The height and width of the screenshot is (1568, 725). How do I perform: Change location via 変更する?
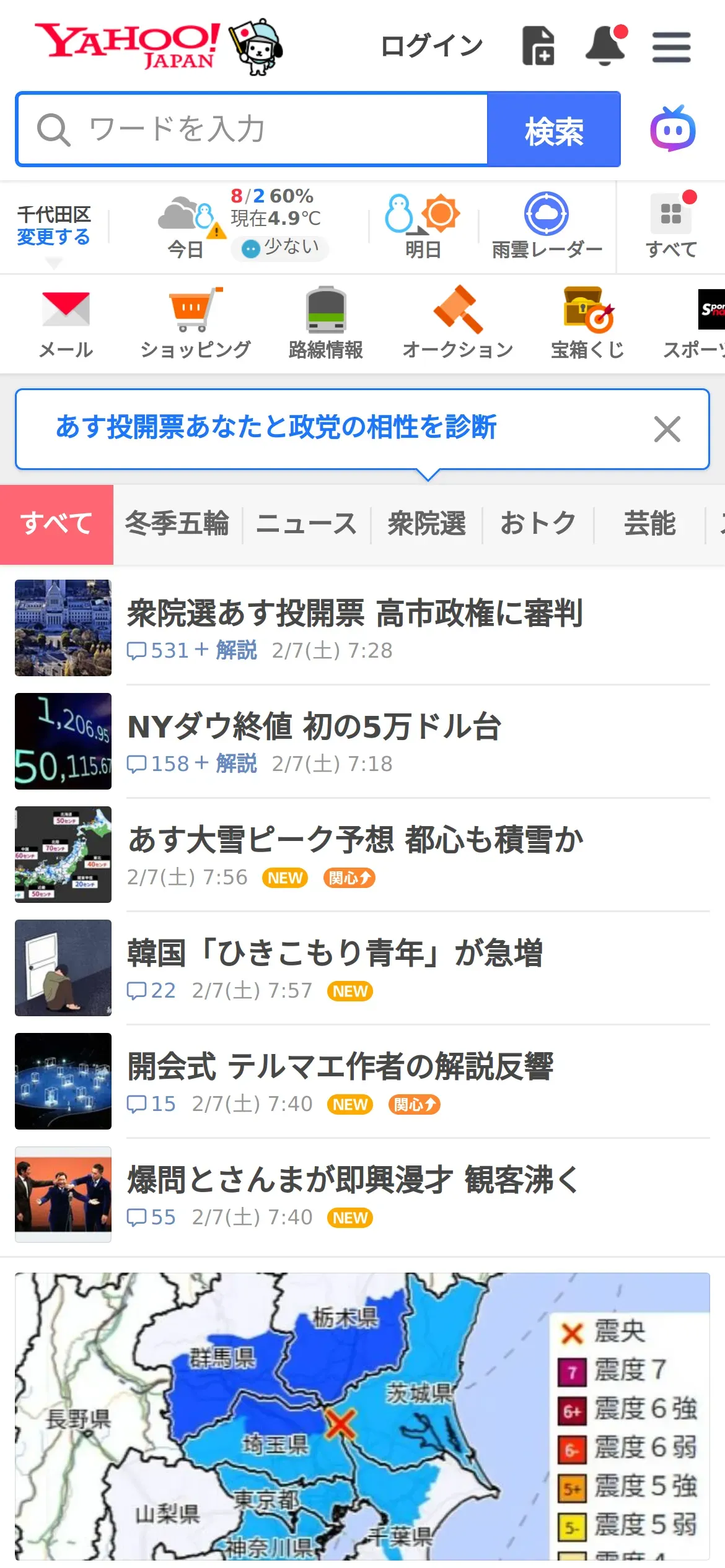pos(53,237)
